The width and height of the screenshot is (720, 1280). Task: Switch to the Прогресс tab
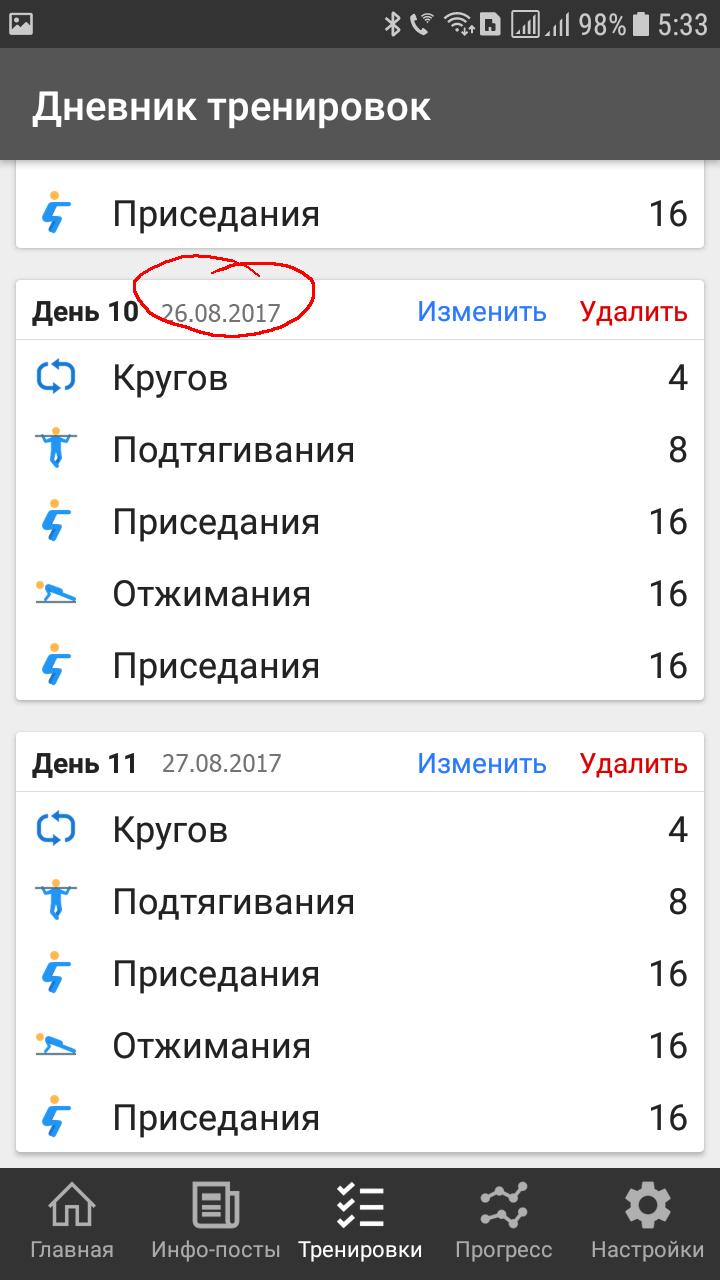pos(503,1222)
